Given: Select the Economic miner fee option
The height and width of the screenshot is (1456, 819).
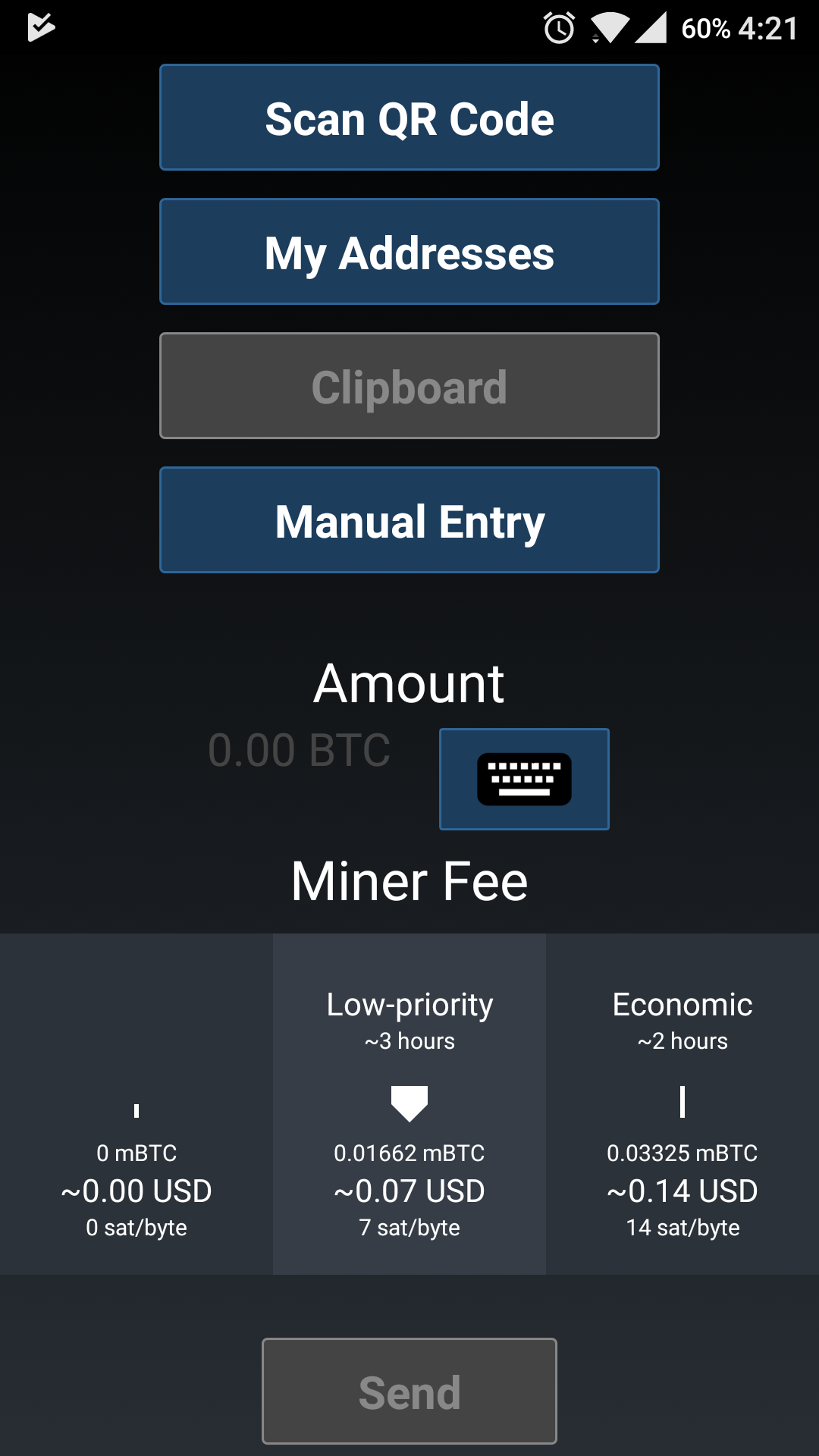Looking at the screenshot, I should pos(682,1104).
